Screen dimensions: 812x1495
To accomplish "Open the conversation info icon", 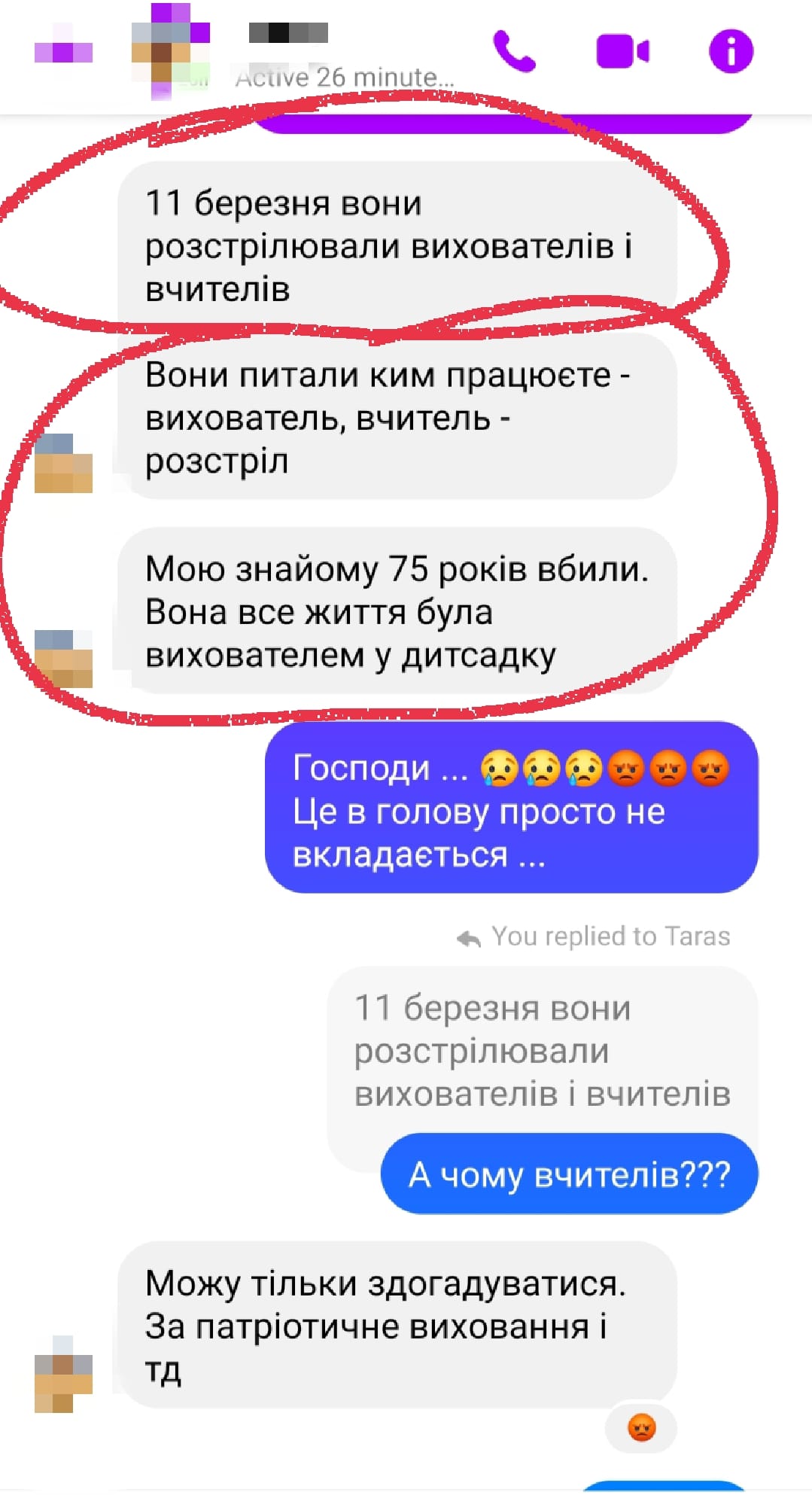I will pyautogui.click(x=731, y=51).
